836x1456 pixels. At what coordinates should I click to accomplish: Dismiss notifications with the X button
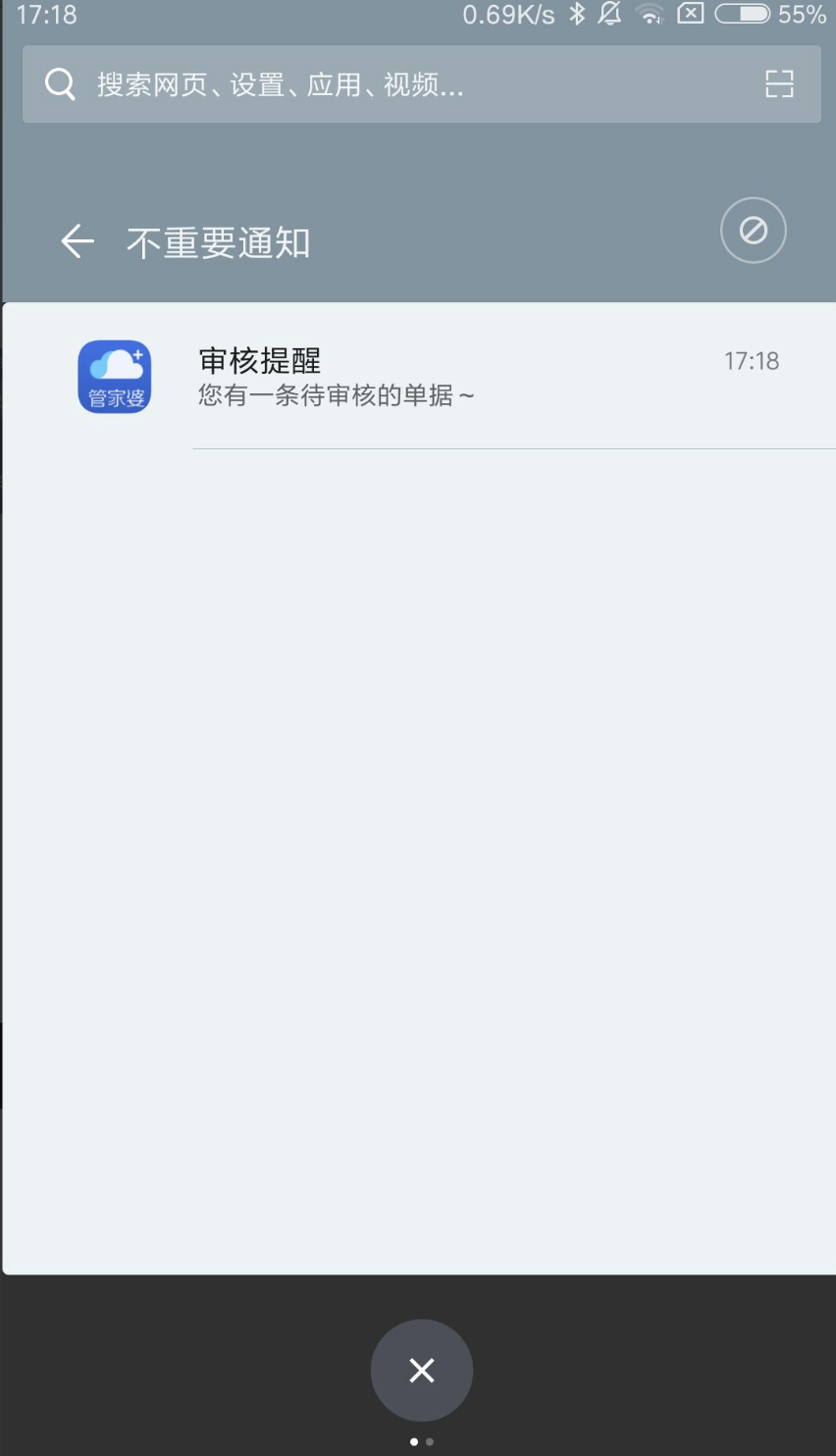421,1370
